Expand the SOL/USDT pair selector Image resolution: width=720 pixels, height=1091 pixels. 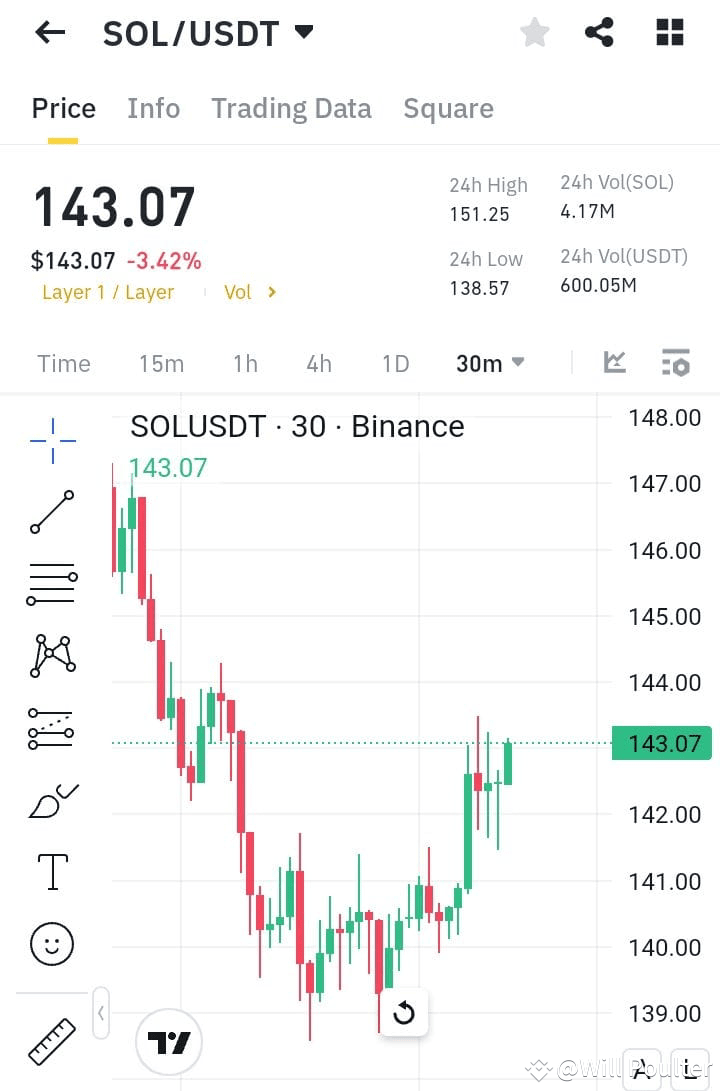tap(303, 31)
